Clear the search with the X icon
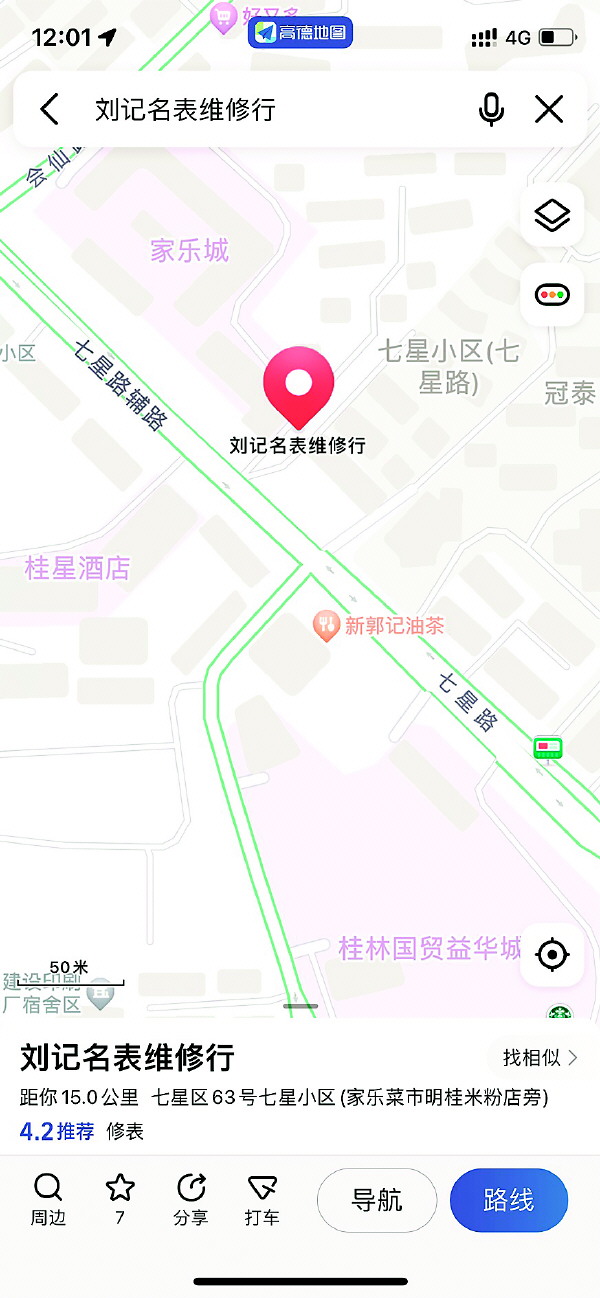Viewport: 600px width, 1298px height. click(549, 109)
